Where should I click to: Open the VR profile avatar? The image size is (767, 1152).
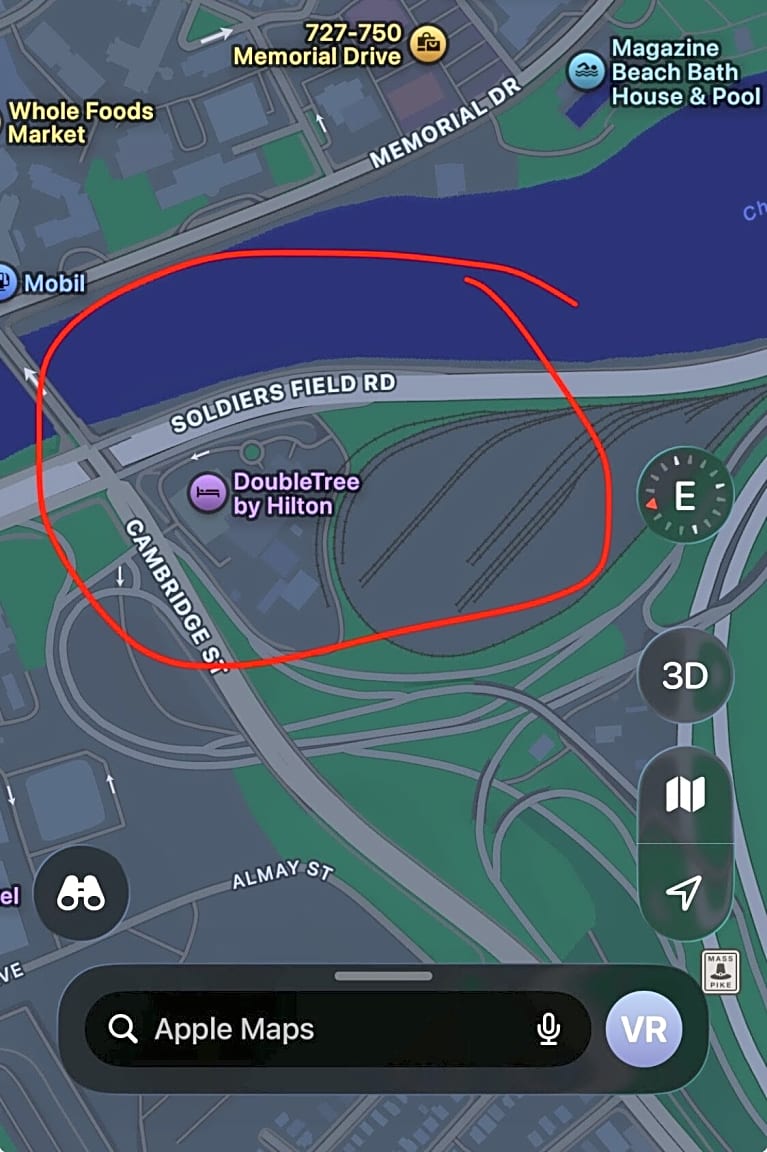644,1029
